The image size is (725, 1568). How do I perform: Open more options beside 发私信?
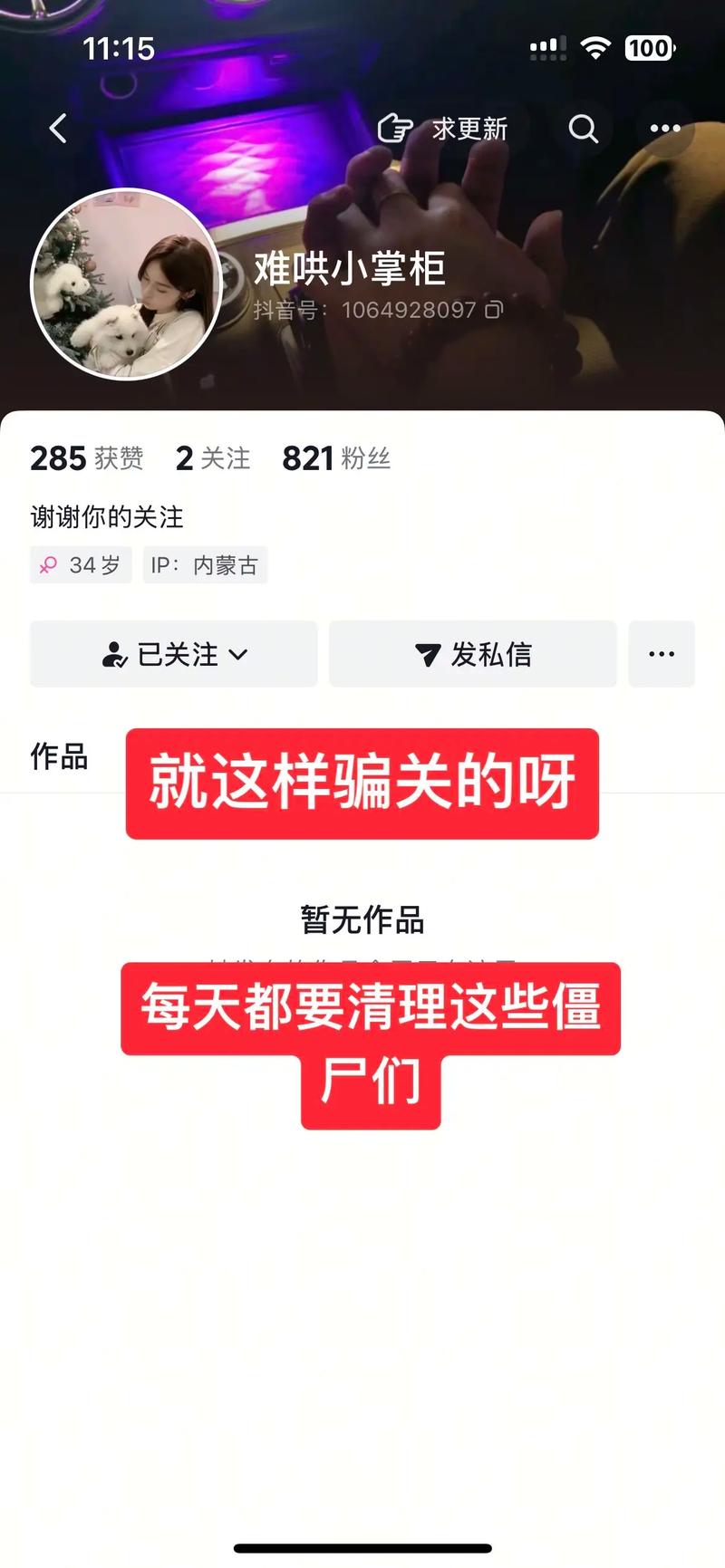point(662,654)
